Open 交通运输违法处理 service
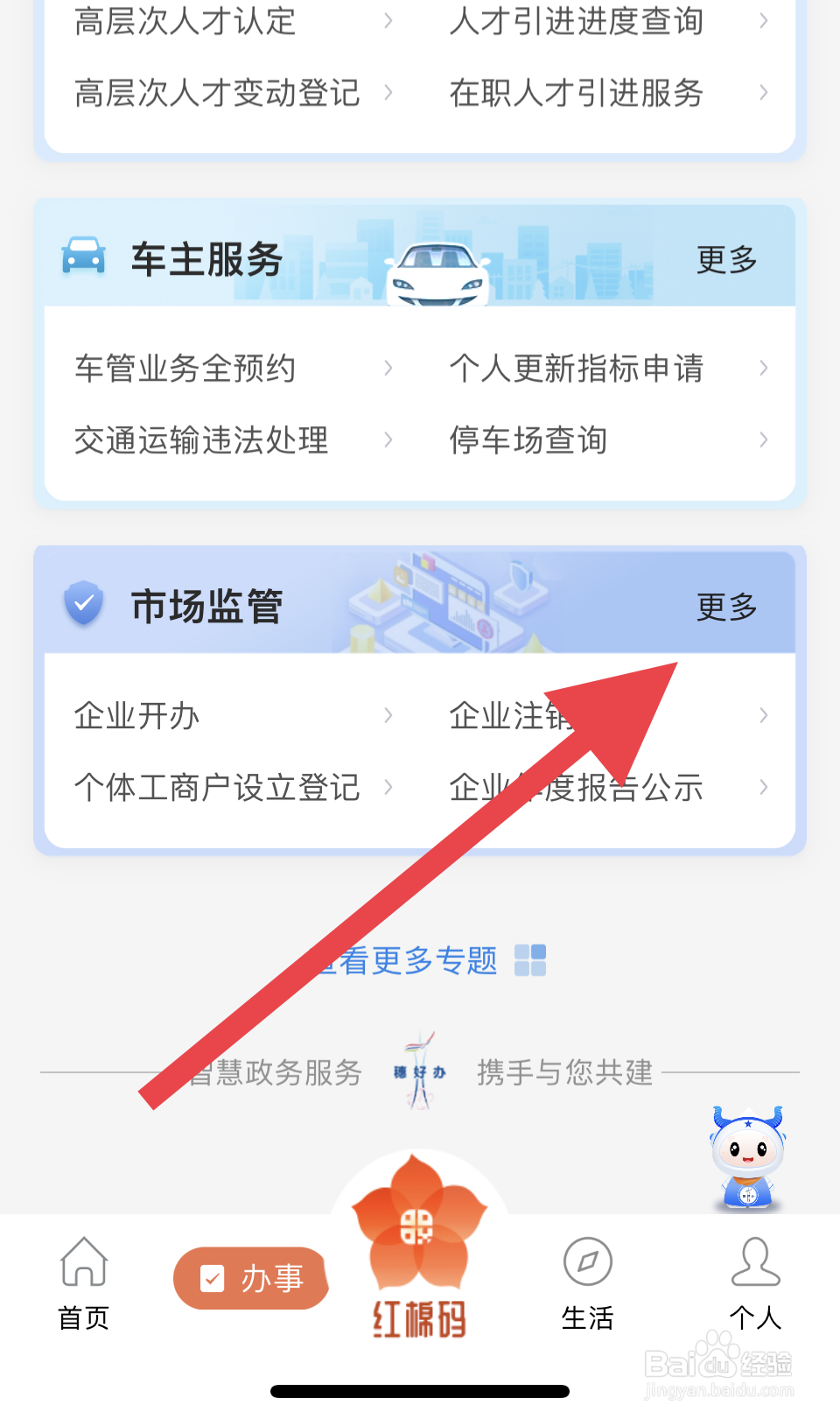The height and width of the screenshot is (1419, 840). tap(200, 440)
